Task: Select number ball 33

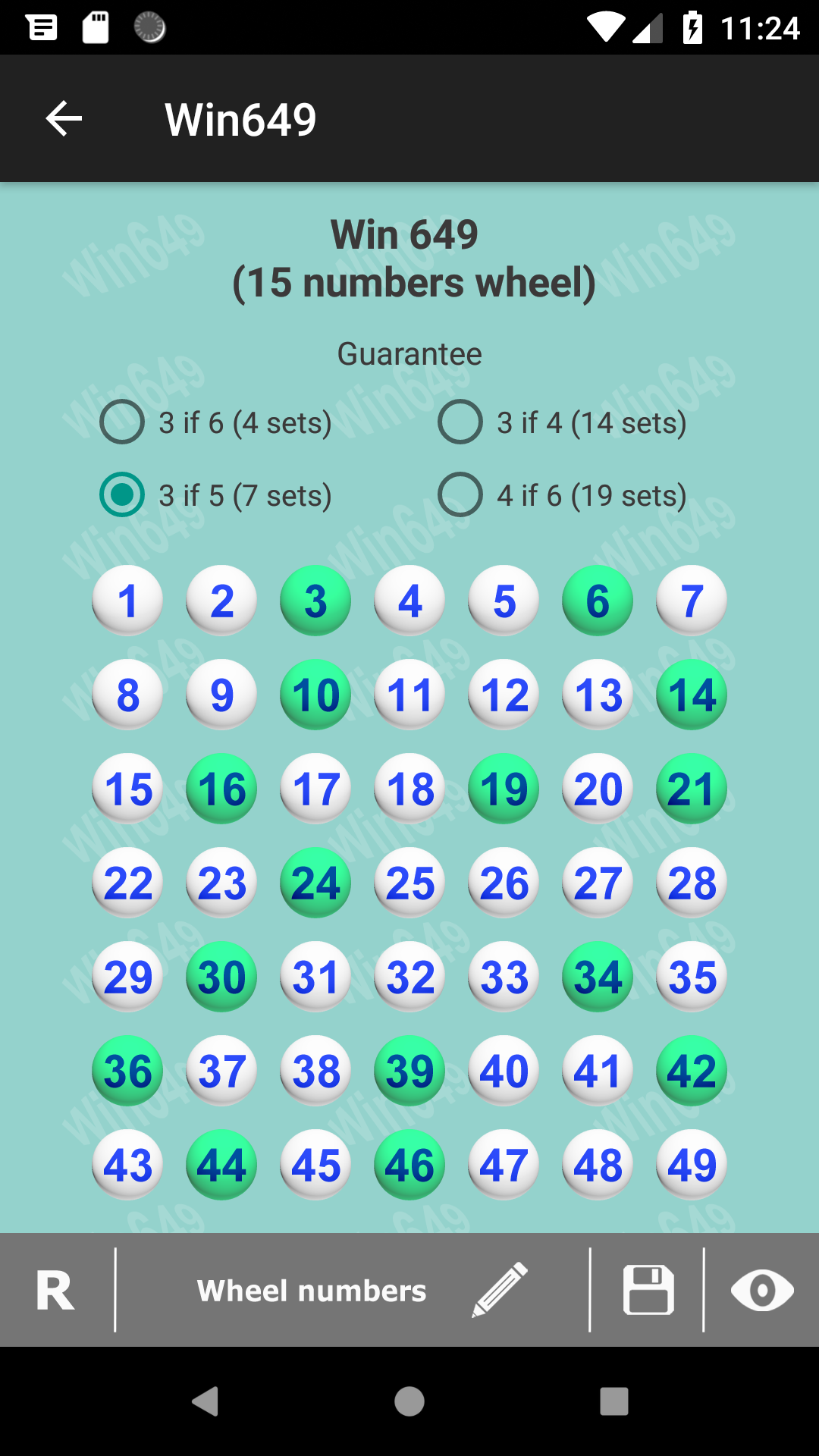Action: tap(504, 977)
